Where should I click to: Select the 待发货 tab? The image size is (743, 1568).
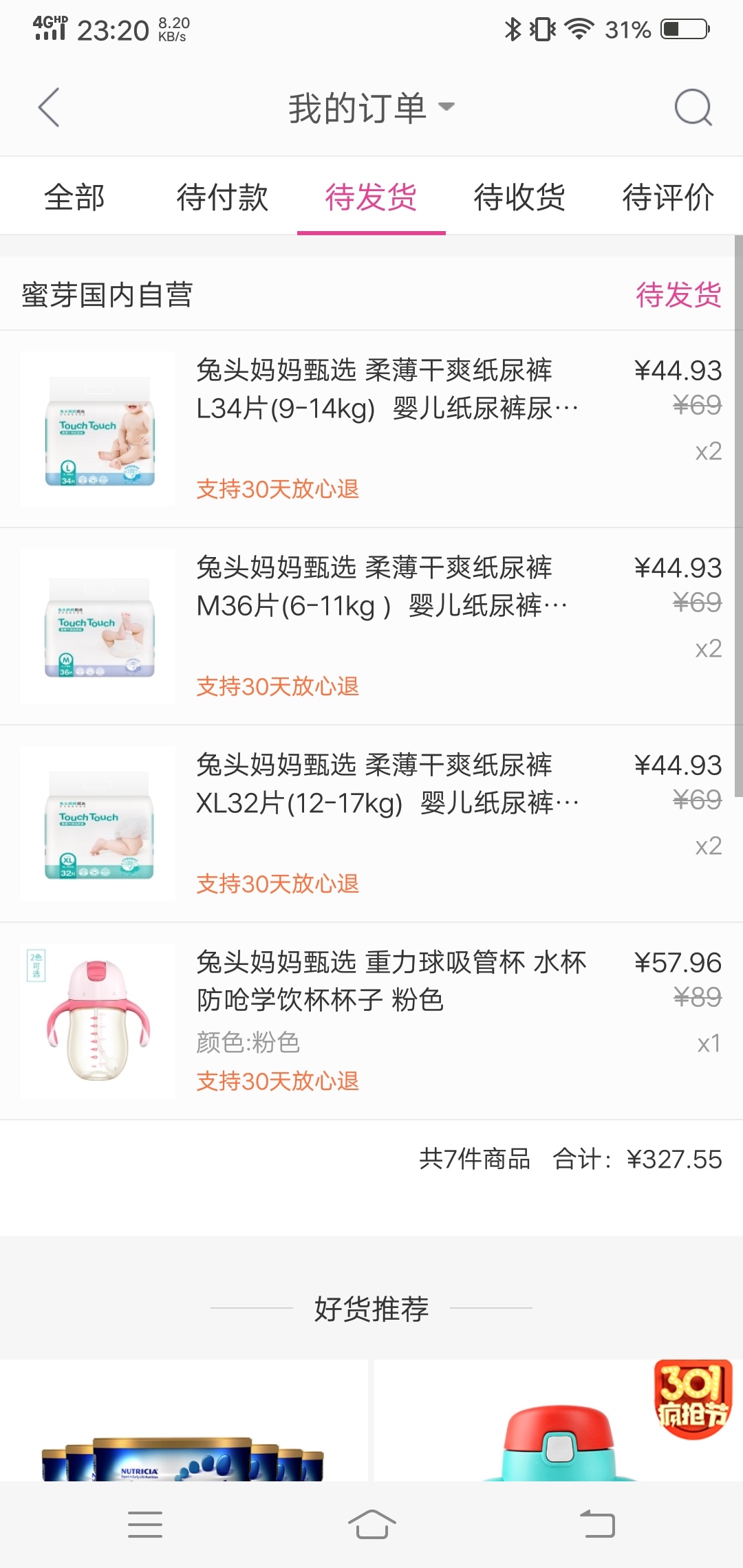click(x=371, y=197)
